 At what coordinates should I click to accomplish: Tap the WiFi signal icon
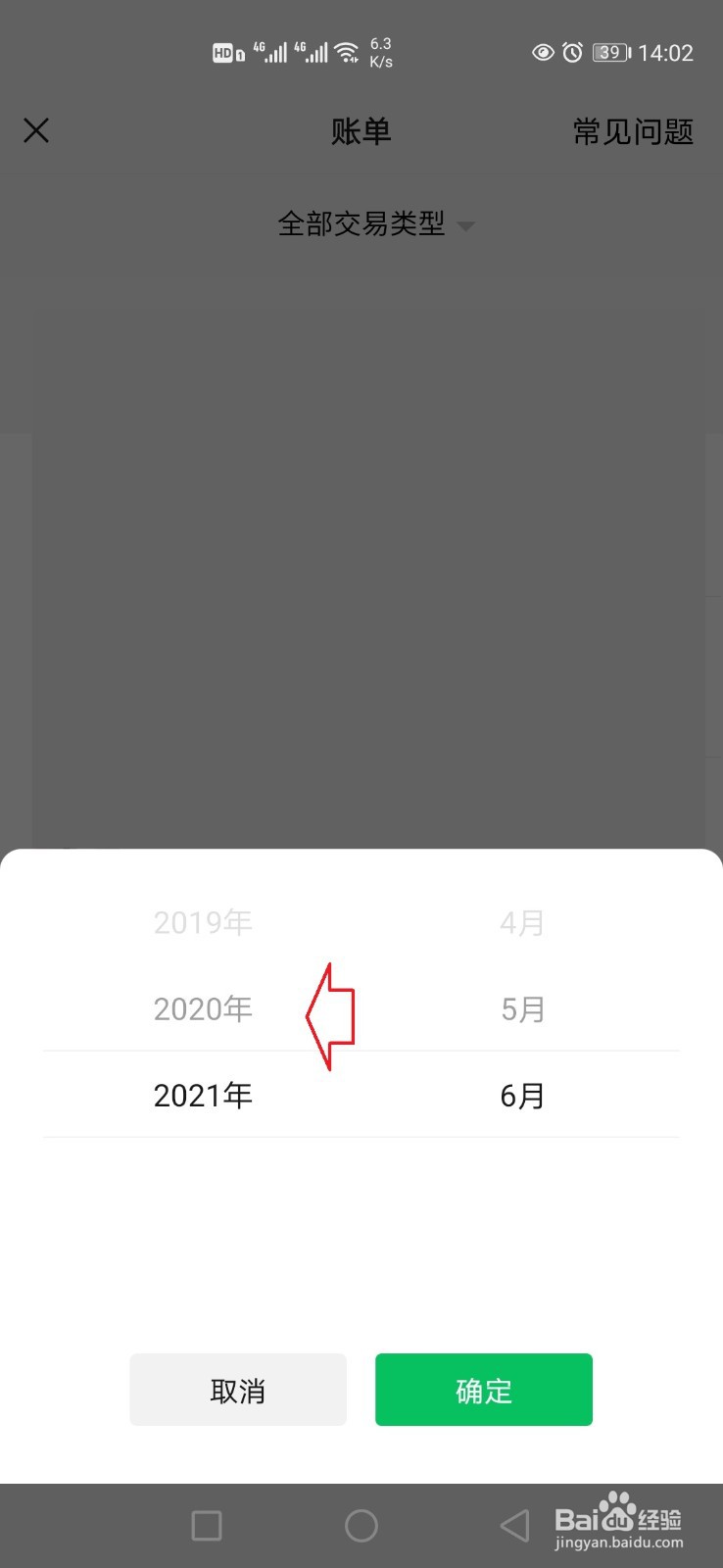click(x=347, y=51)
